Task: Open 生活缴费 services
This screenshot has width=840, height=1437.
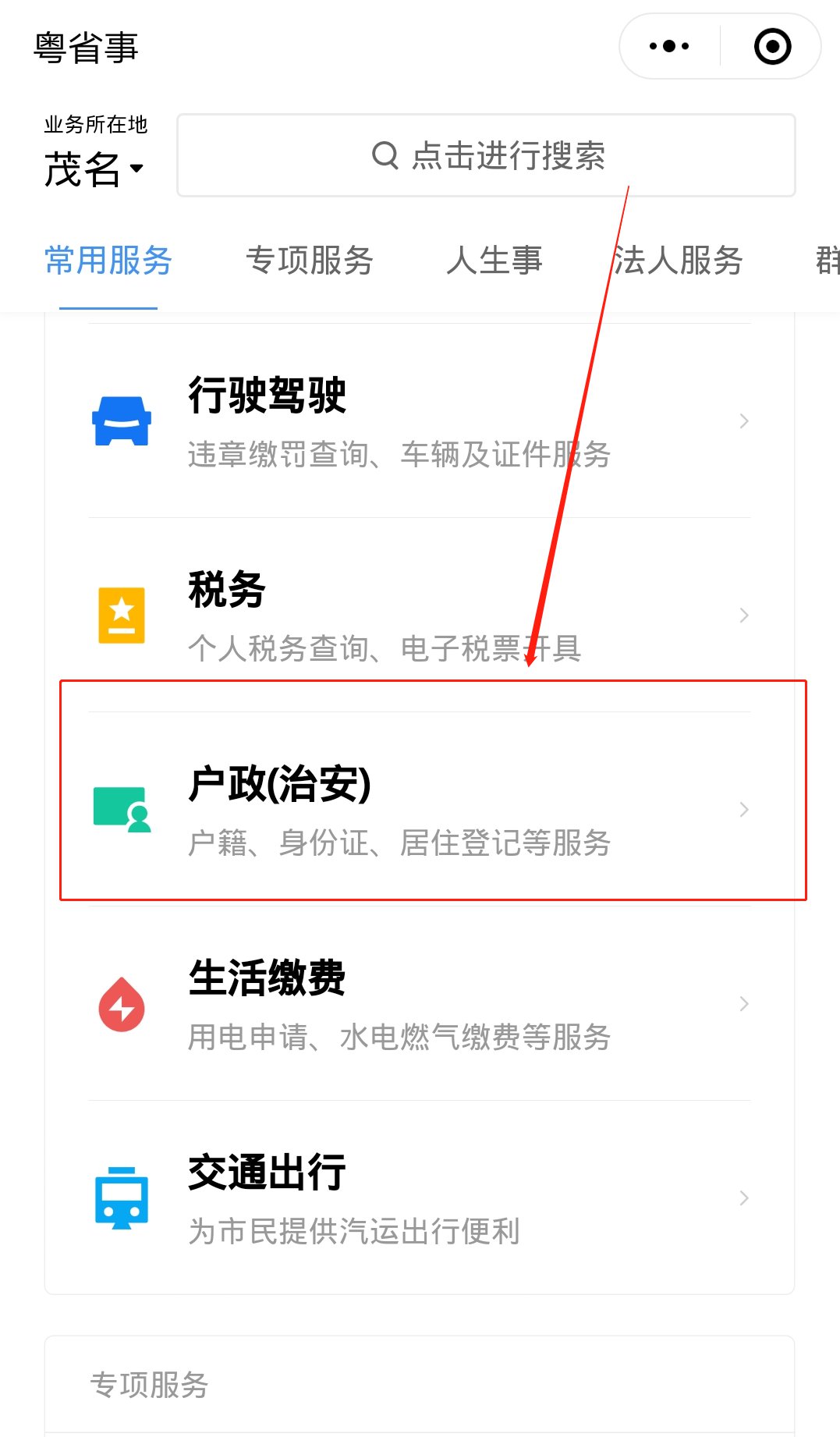Action: (x=420, y=1004)
